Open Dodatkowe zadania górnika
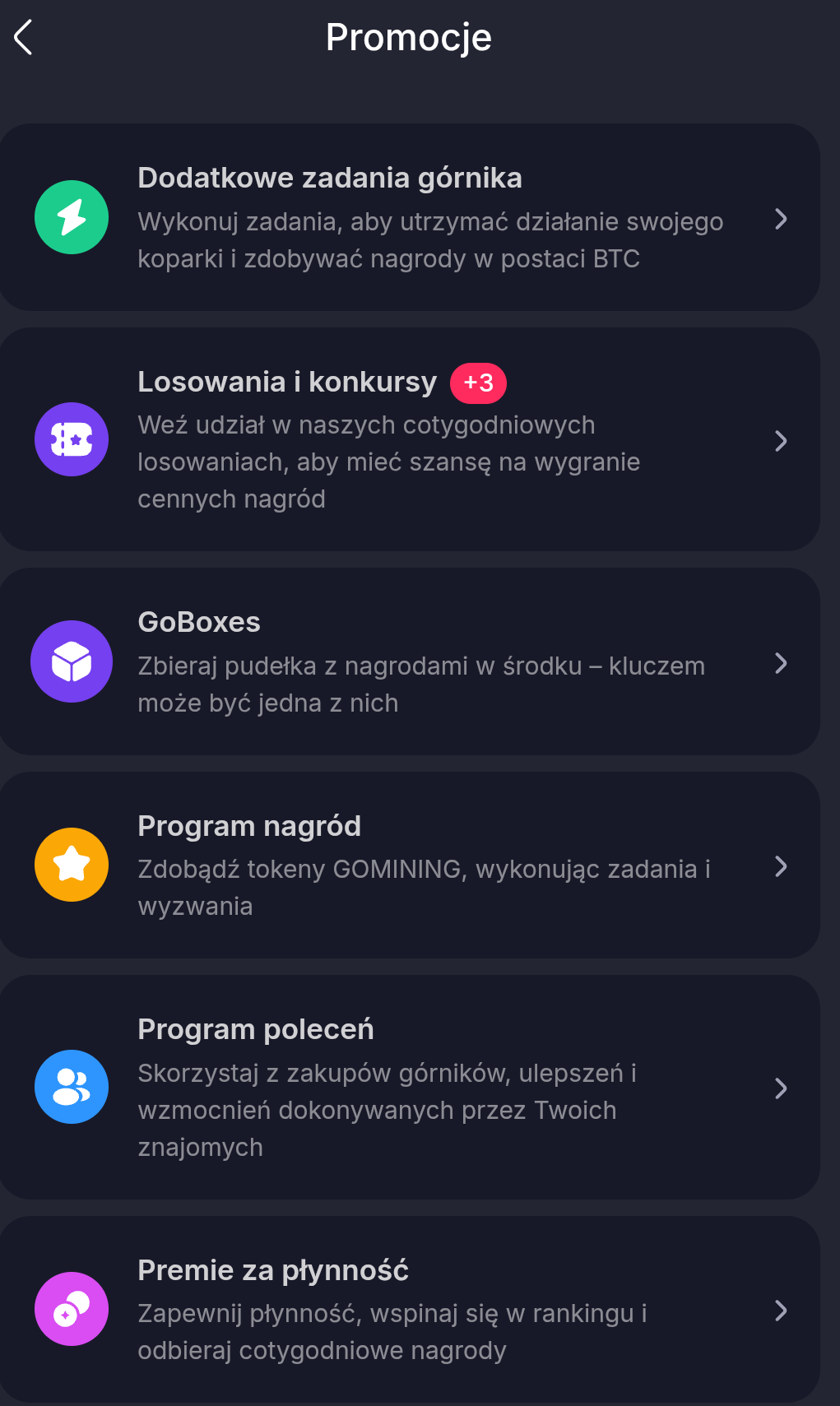This screenshot has height=1406, width=840. [410, 218]
